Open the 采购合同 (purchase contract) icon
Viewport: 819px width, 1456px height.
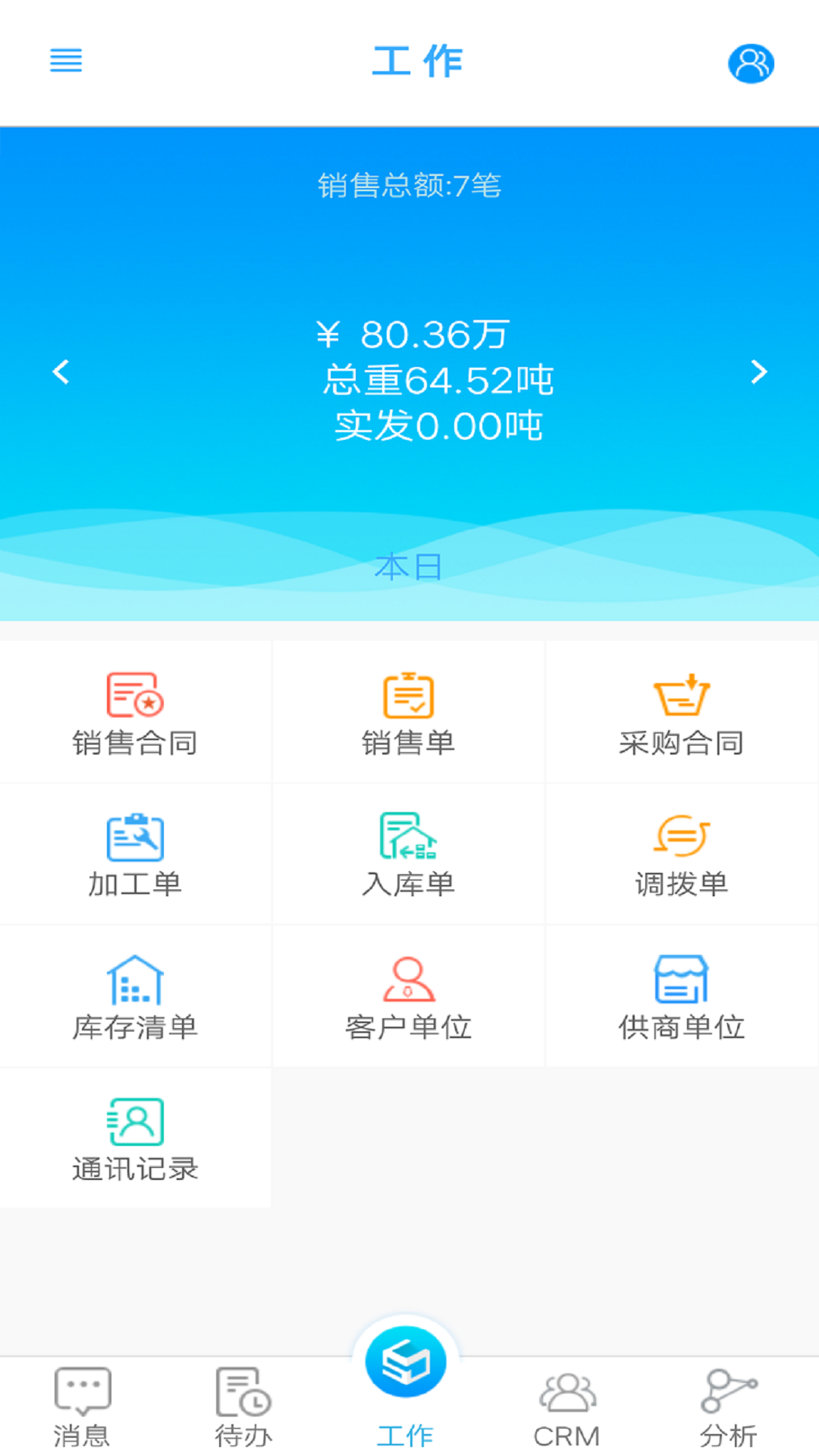[681, 711]
